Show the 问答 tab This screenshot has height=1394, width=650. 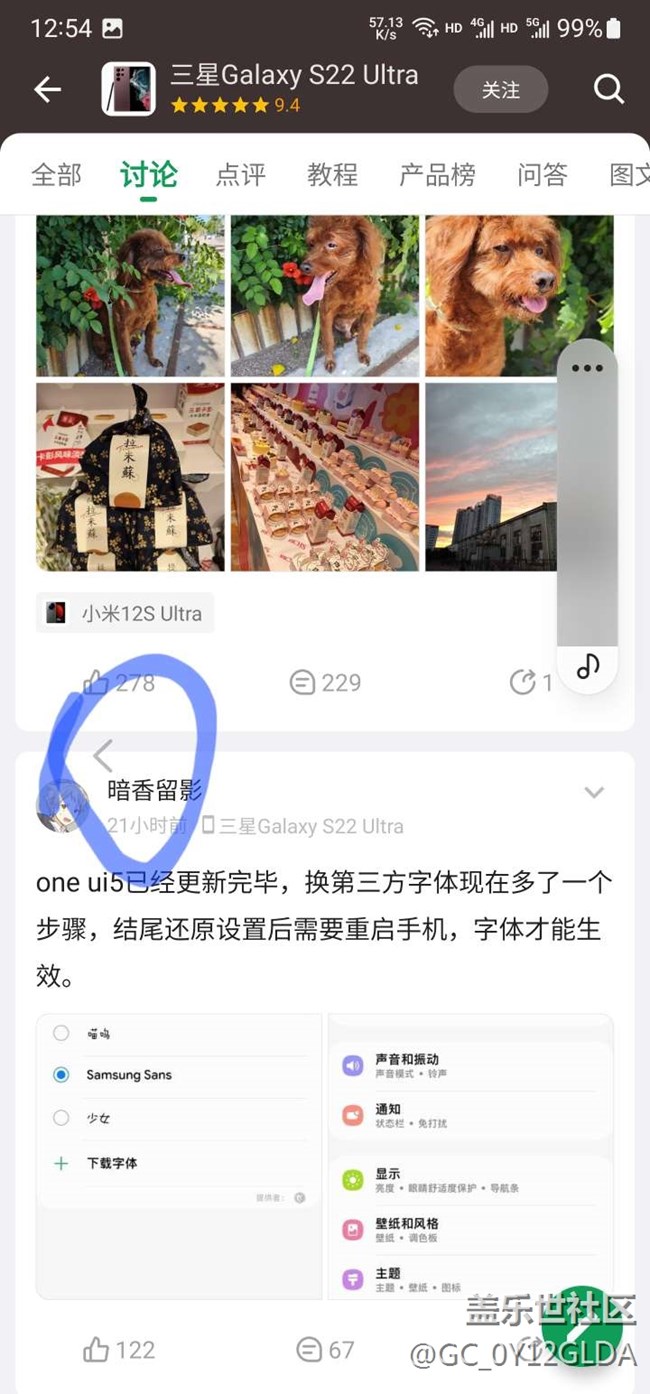(542, 175)
